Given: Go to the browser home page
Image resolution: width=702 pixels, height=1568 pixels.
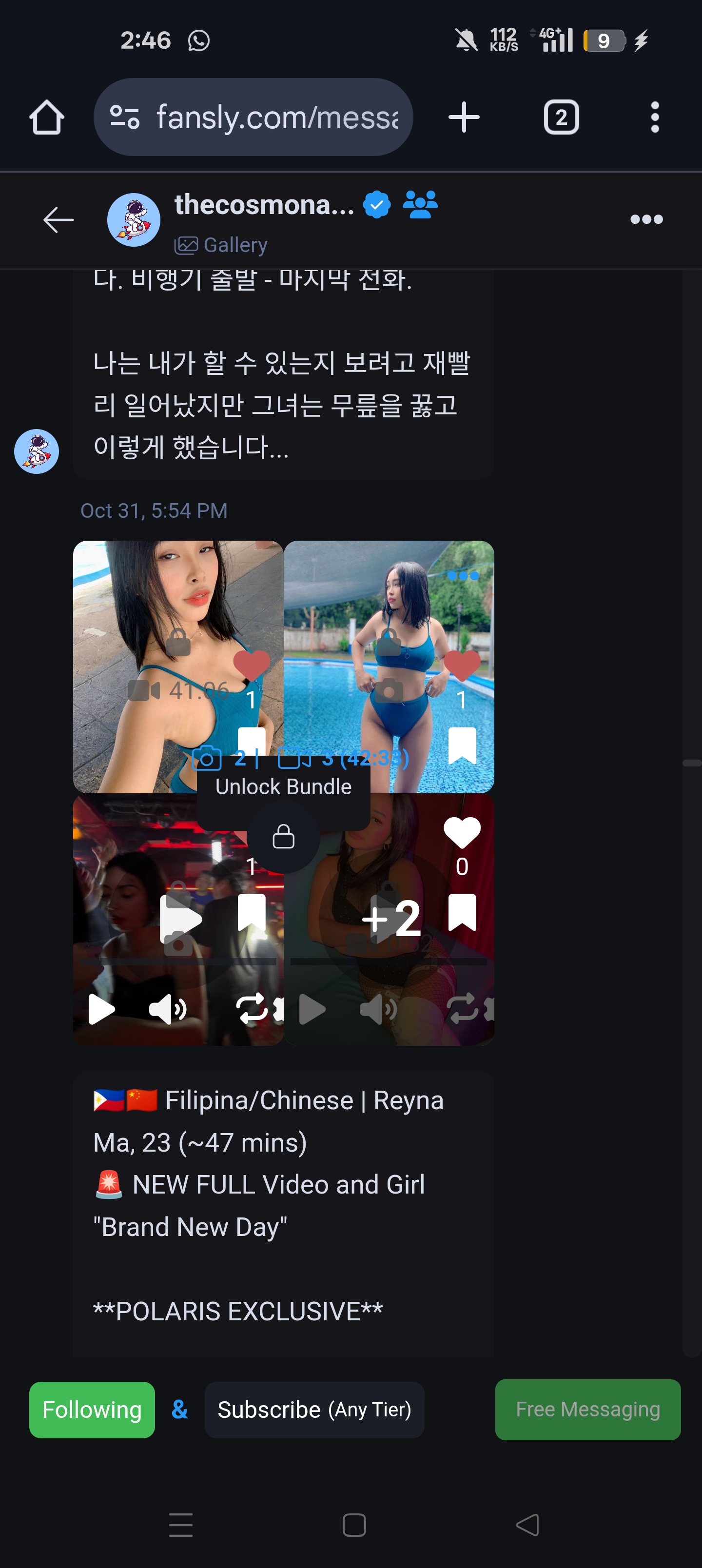Looking at the screenshot, I should pyautogui.click(x=47, y=117).
